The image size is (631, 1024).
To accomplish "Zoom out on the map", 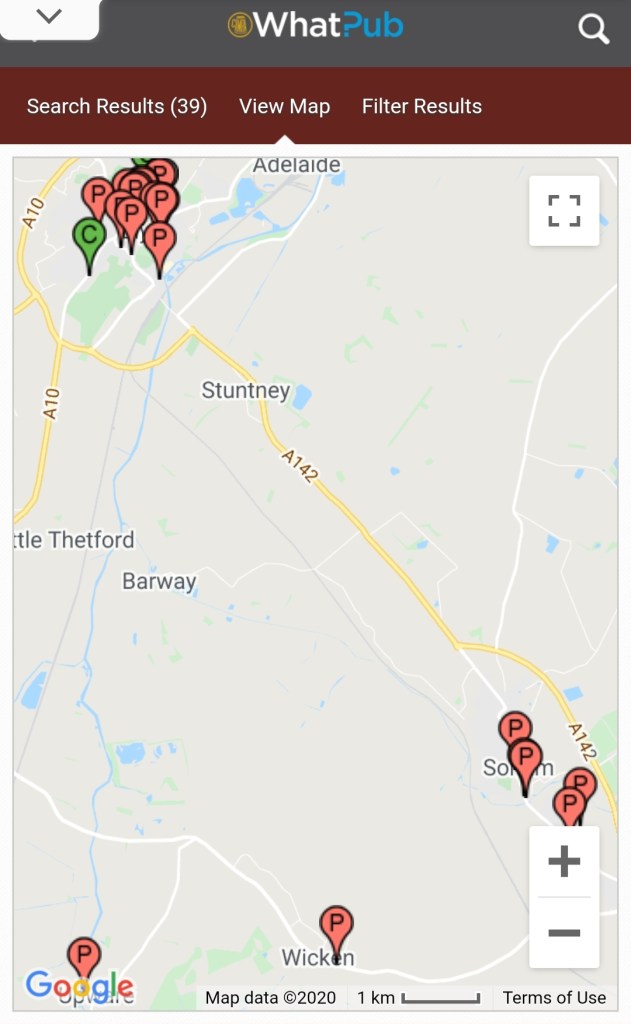I will (x=564, y=933).
